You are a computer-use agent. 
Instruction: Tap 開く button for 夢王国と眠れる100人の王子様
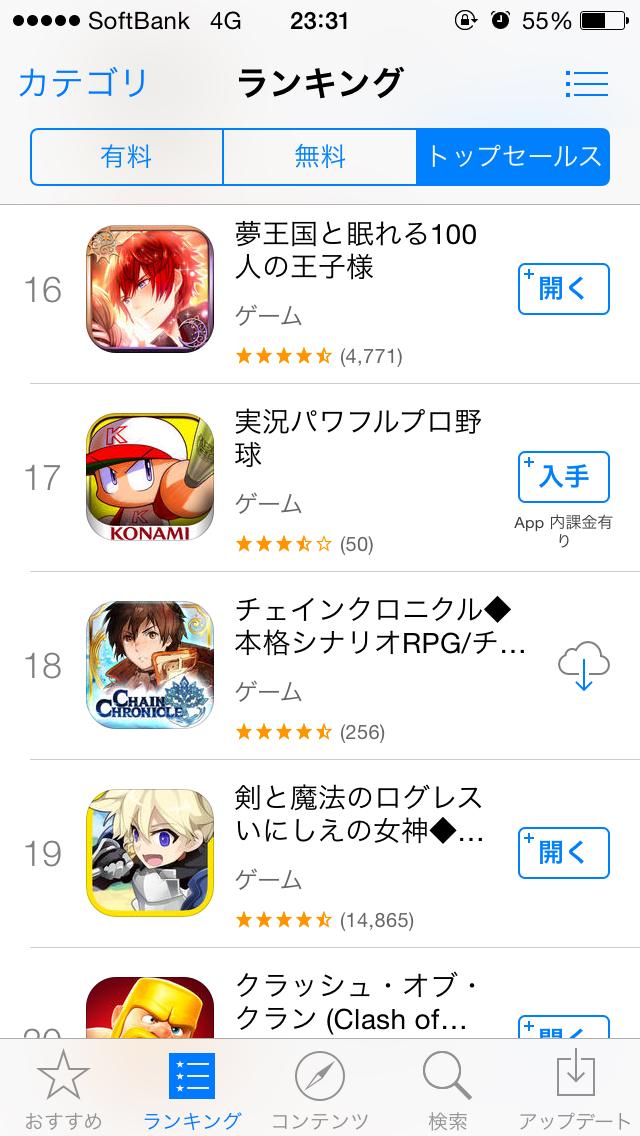coord(563,290)
